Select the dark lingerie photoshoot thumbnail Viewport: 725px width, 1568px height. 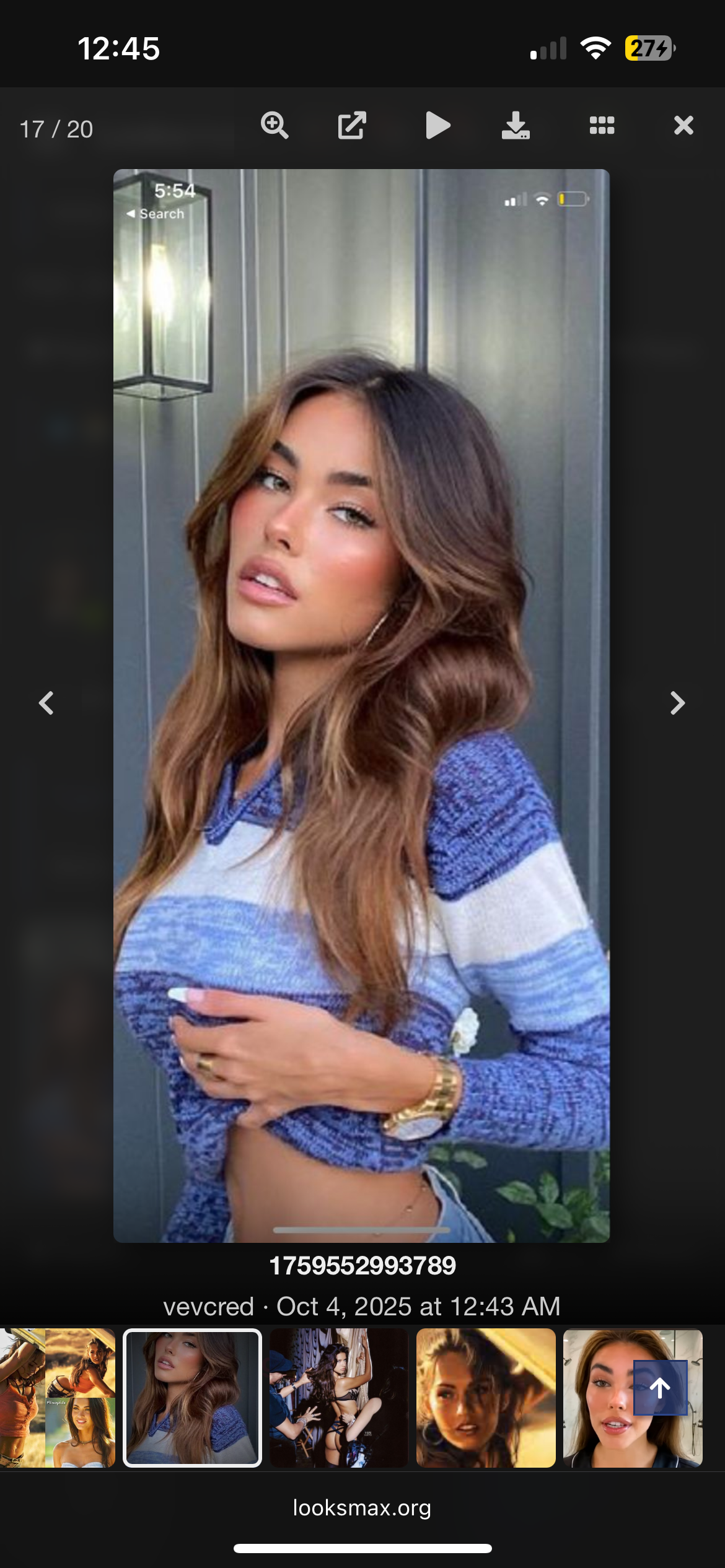click(x=339, y=1398)
